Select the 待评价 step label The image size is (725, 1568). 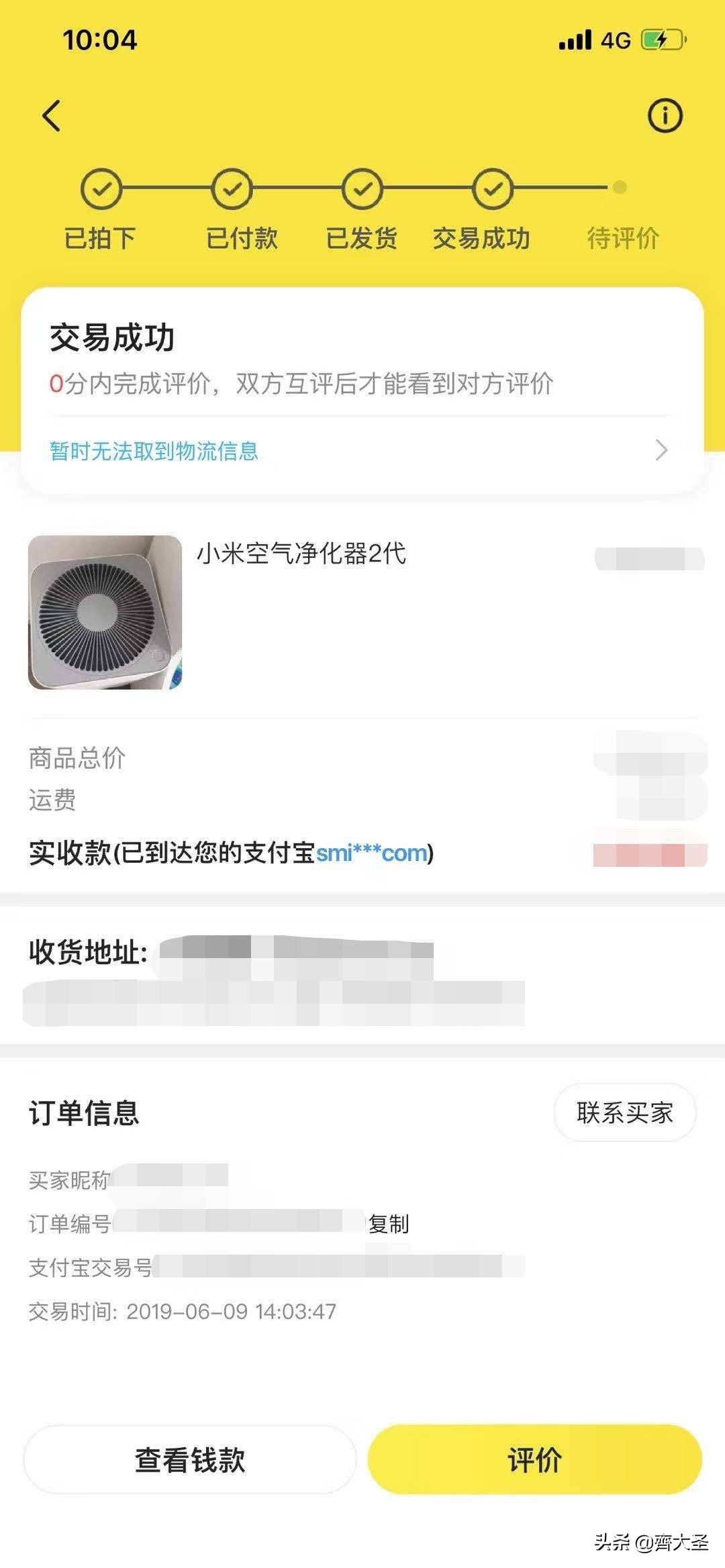623,238
